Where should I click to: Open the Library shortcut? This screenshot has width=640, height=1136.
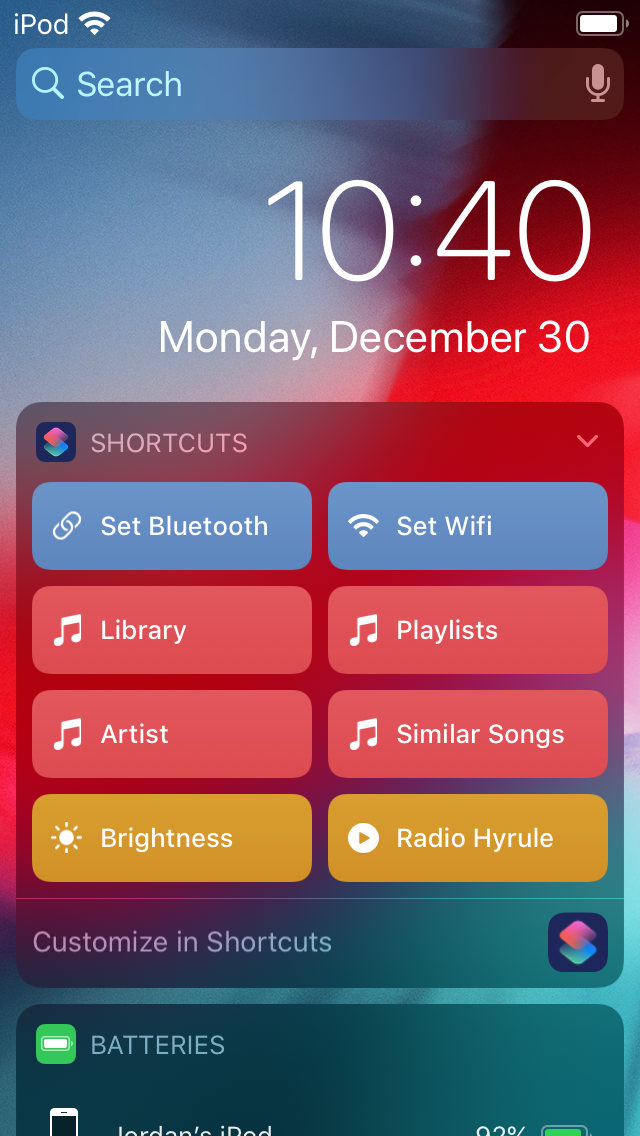pos(172,630)
